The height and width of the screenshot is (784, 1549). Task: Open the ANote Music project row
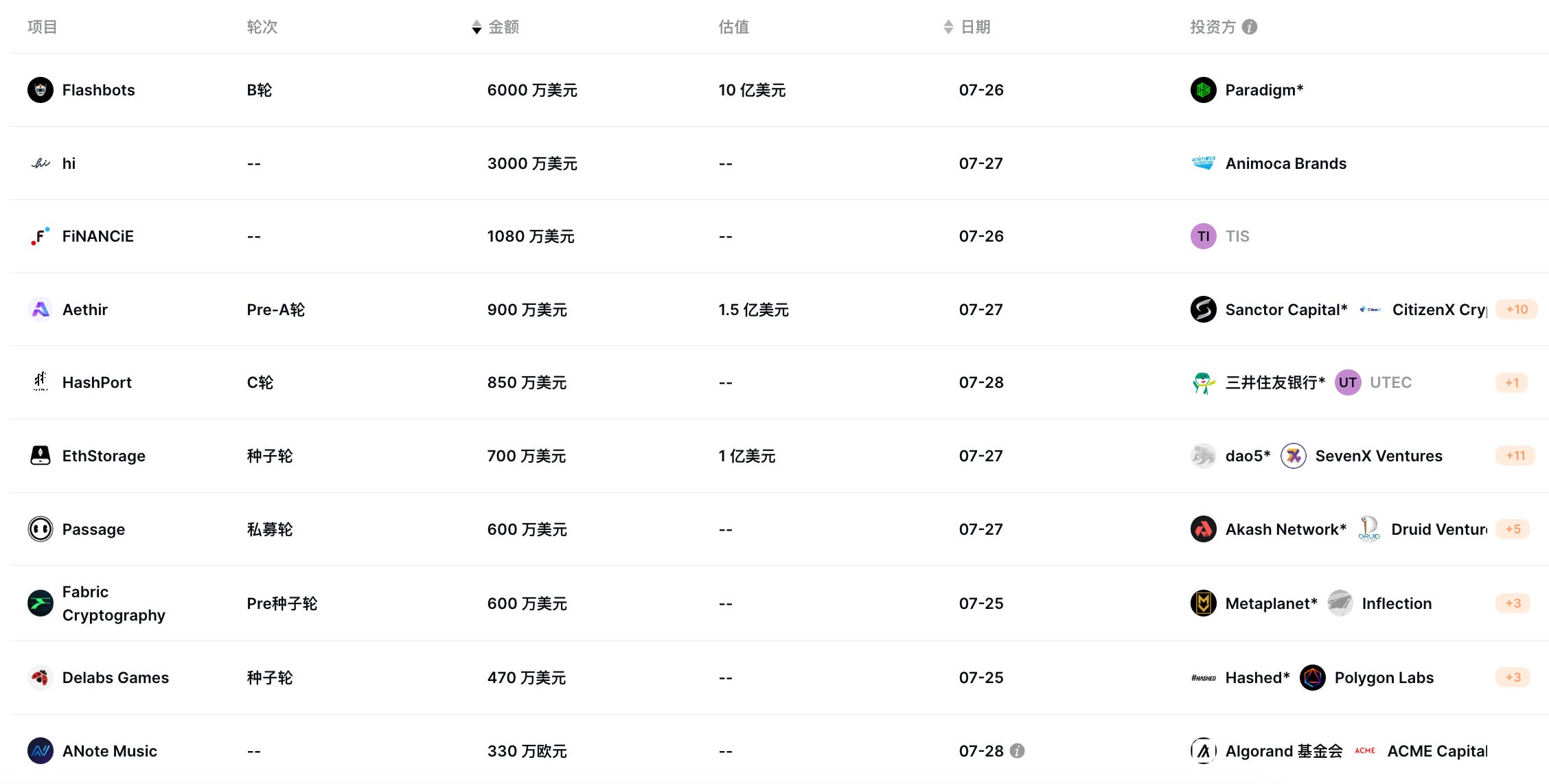pos(779,750)
